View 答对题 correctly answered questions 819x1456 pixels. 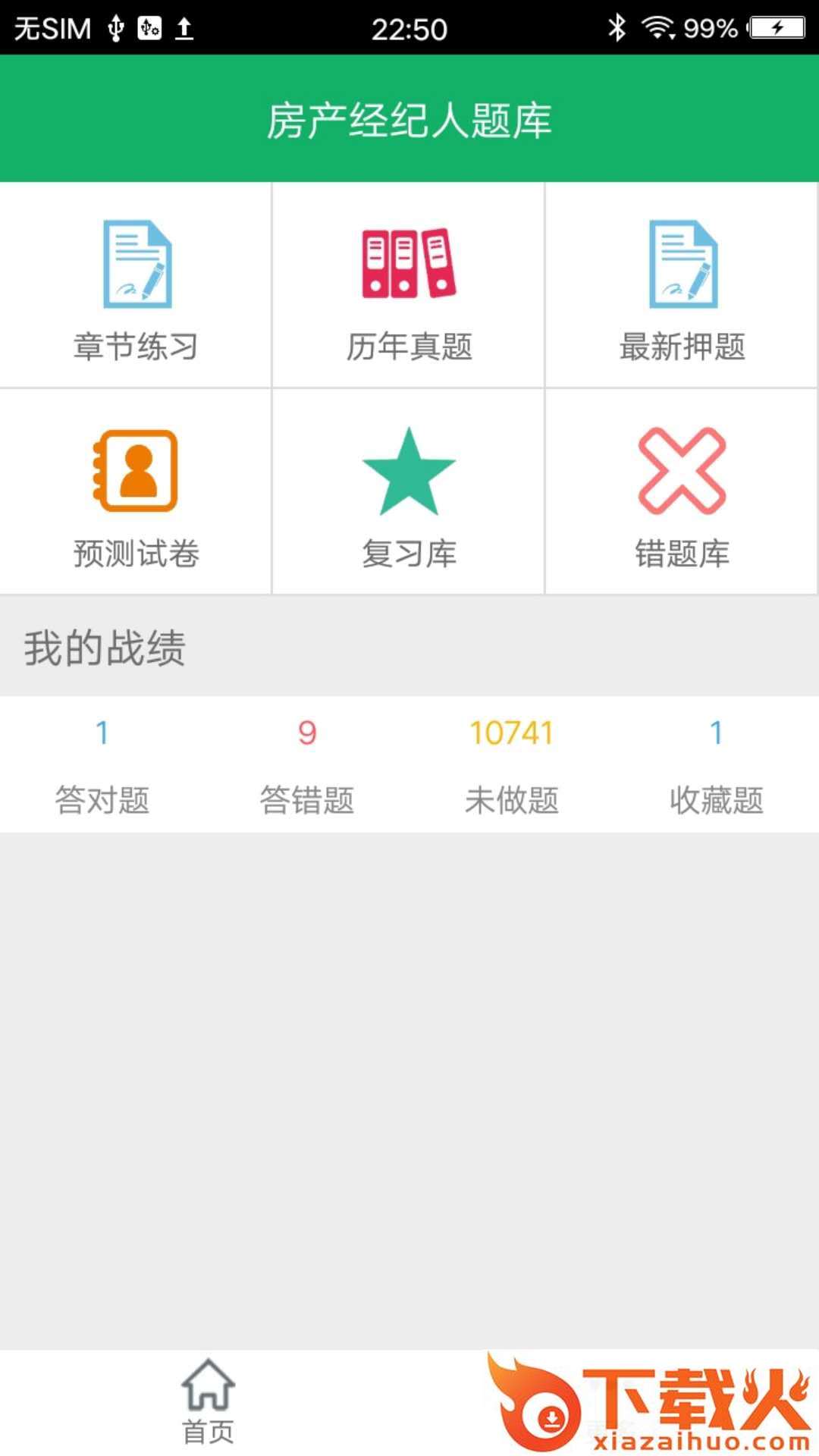tap(102, 764)
